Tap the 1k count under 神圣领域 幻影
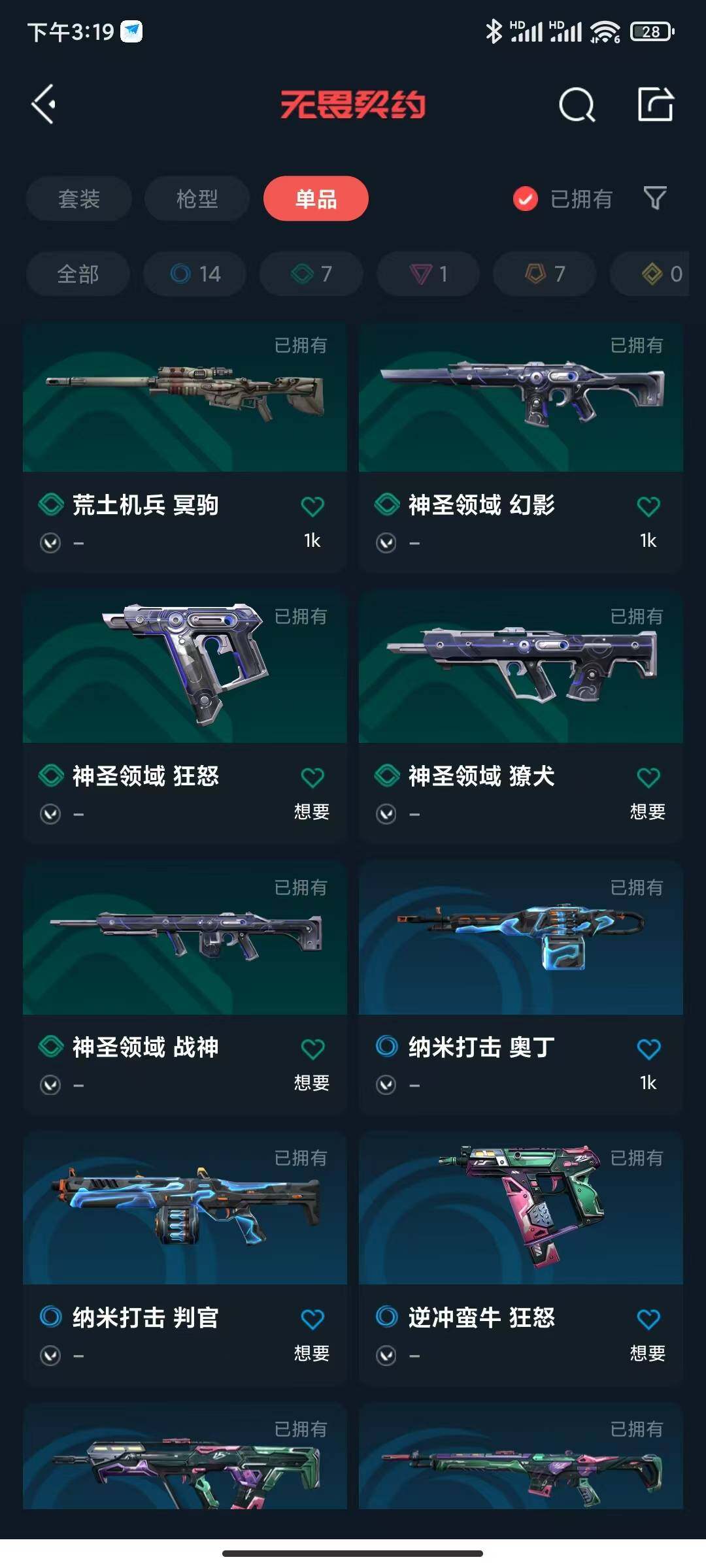Viewport: 706px width, 1568px height. (648, 540)
